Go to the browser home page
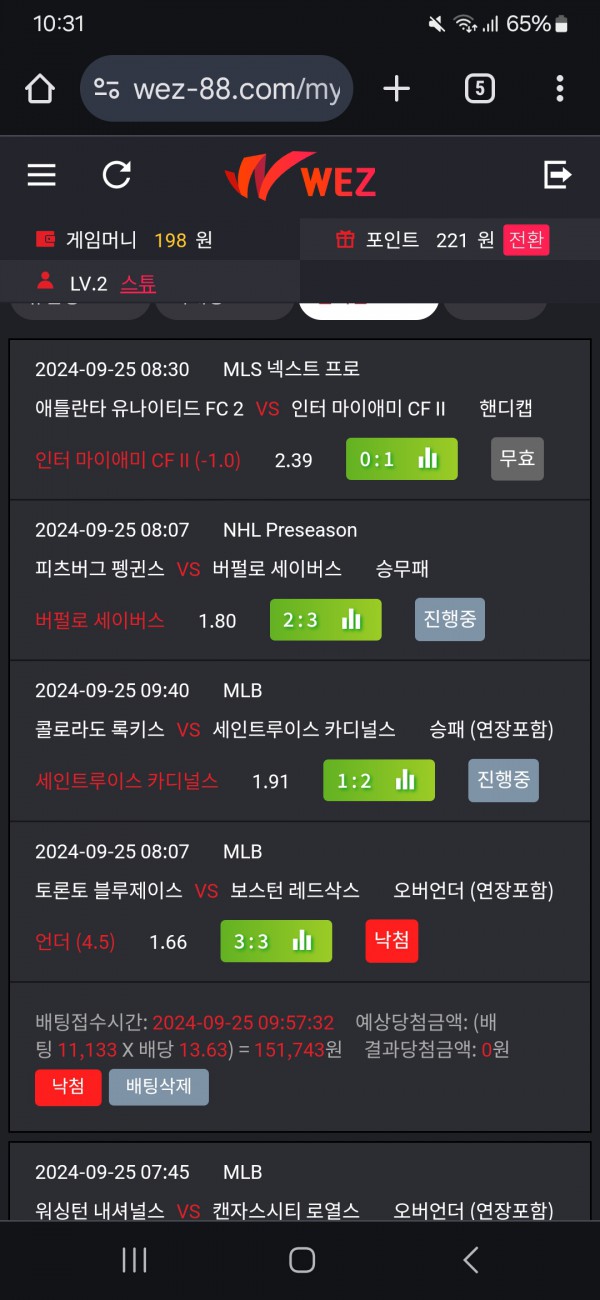The width and height of the screenshot is (600, 1300). pos(40,89)
